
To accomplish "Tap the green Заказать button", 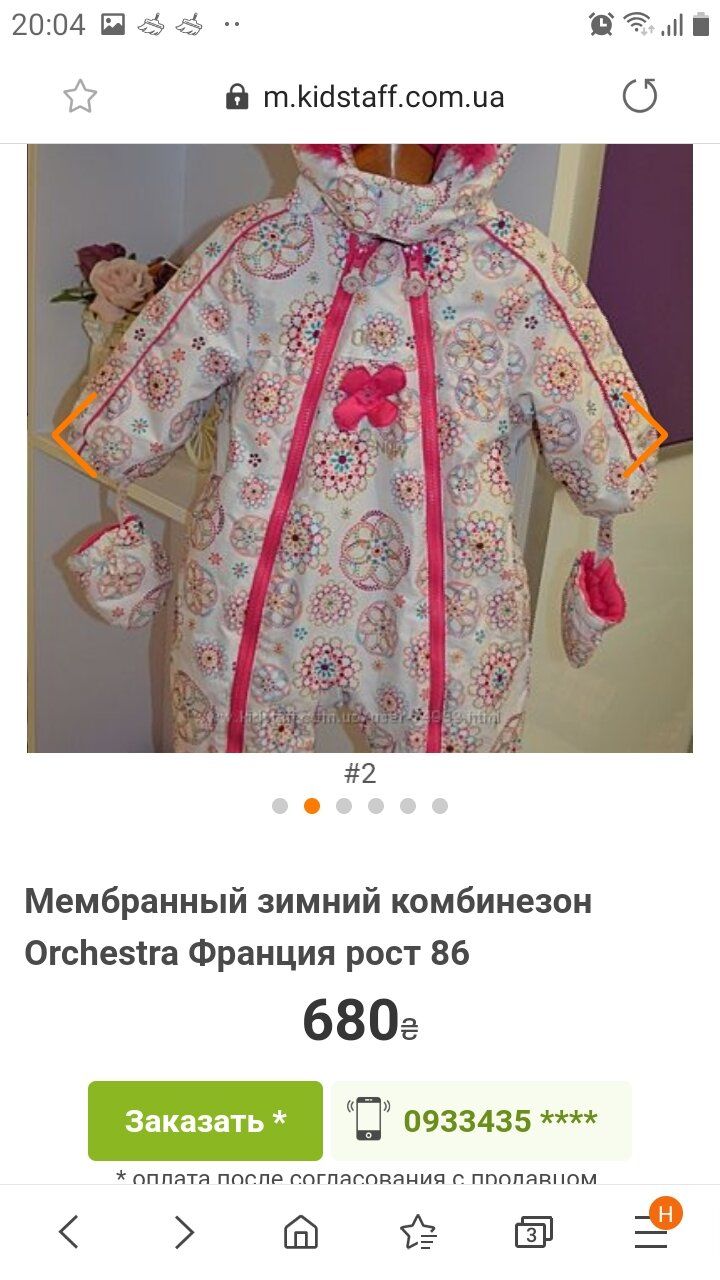I will tap(205, 1121).
